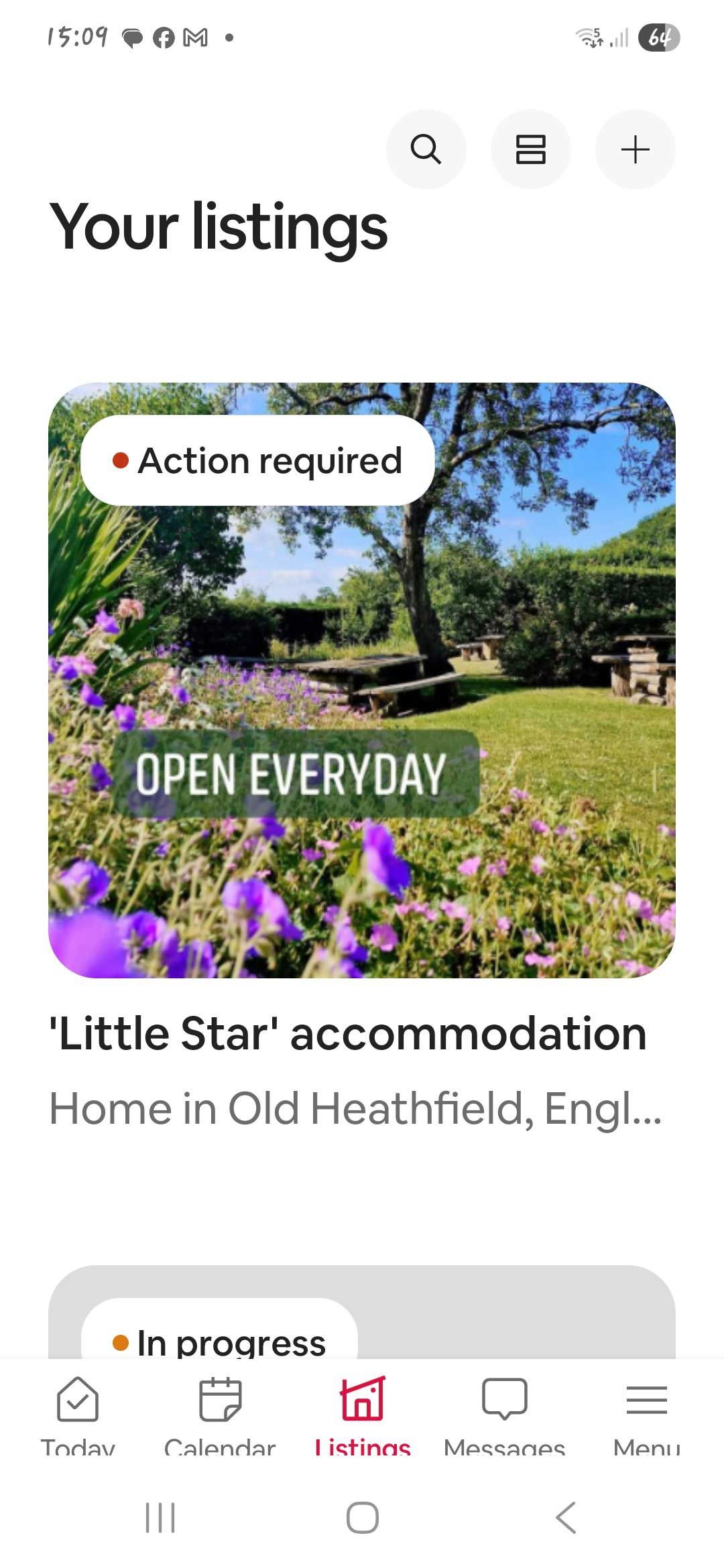Add a new listing with plus
Image resolution: width=724 pixels, height=1568 pixels.
[635, 149]
